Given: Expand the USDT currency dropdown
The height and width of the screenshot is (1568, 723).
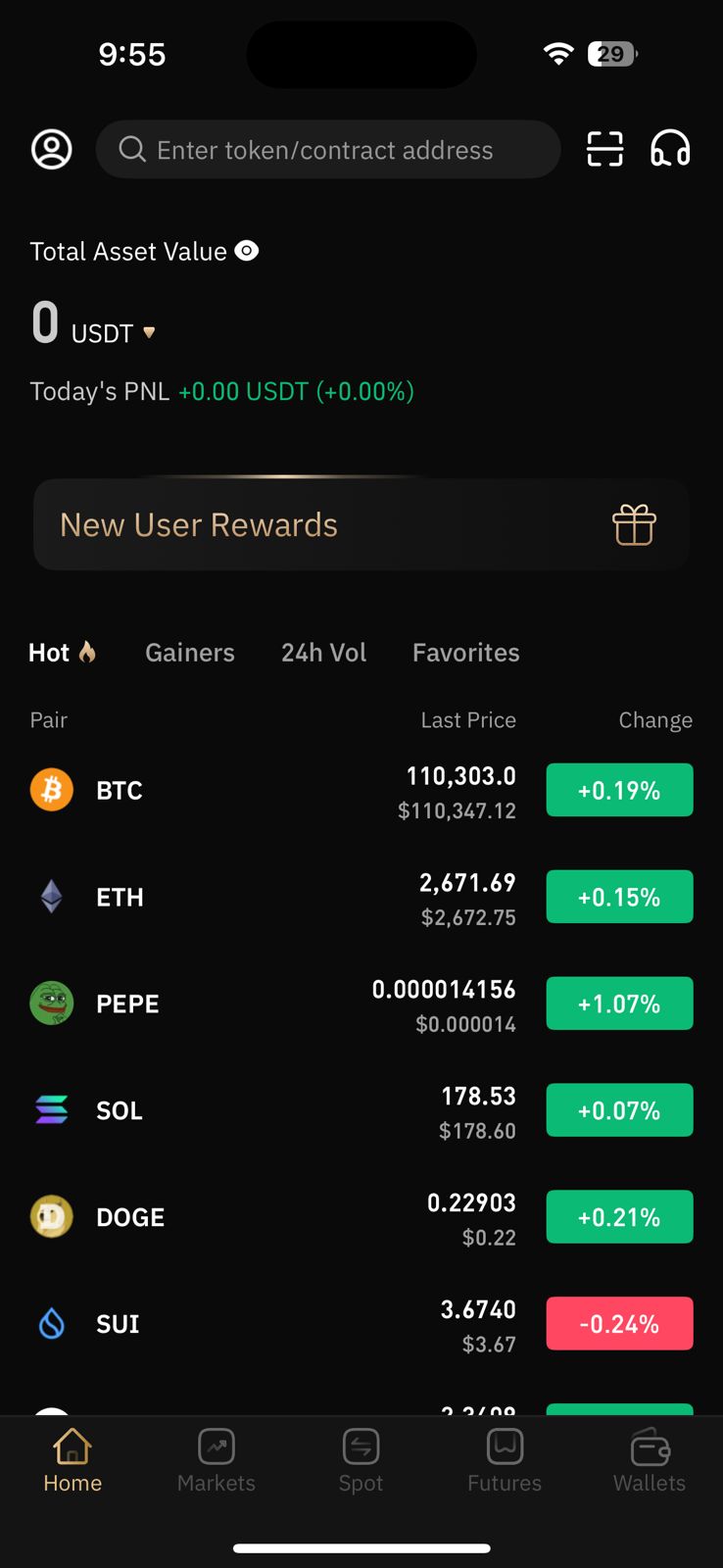Looking at the screenshot, I should pos(149,332).
